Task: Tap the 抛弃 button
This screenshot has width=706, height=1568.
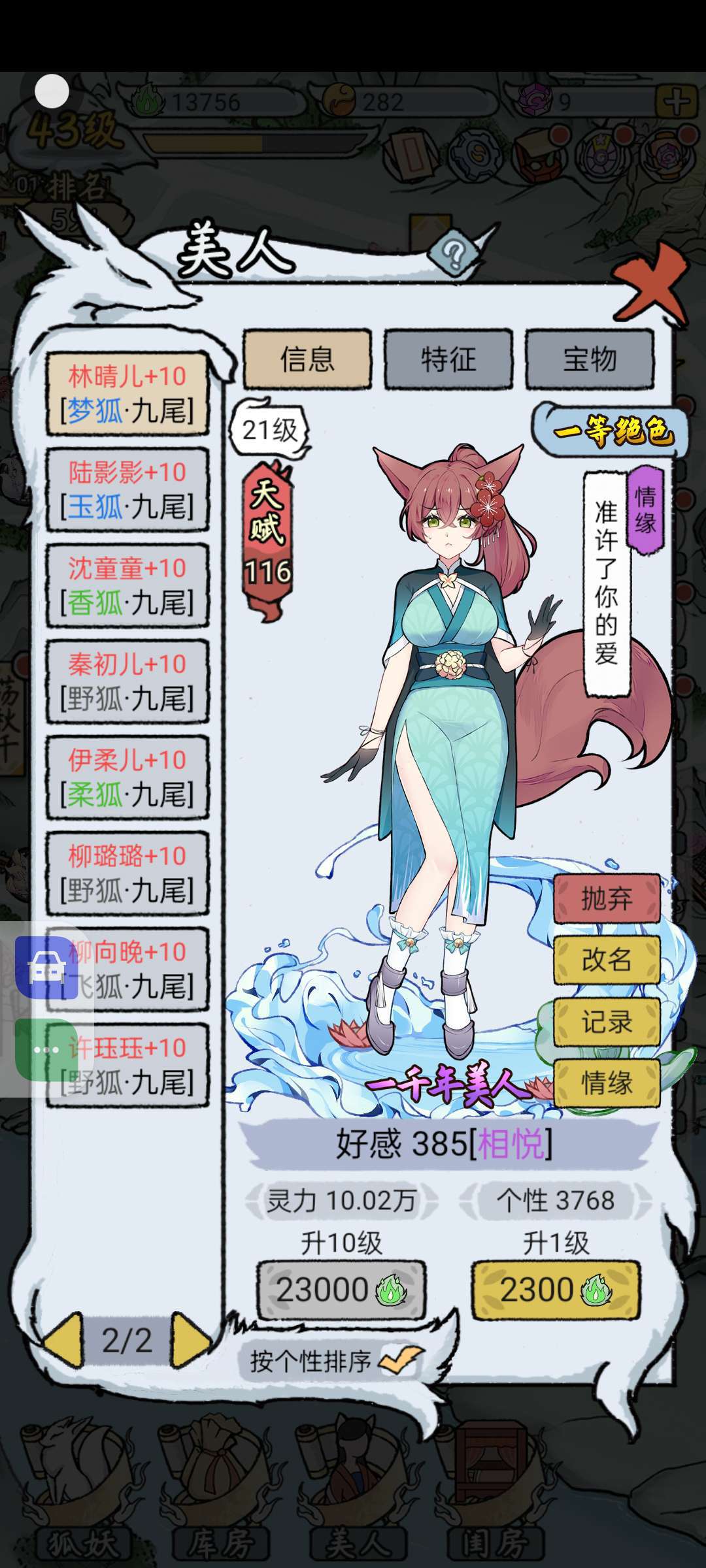Action: [x=607, y=899]
